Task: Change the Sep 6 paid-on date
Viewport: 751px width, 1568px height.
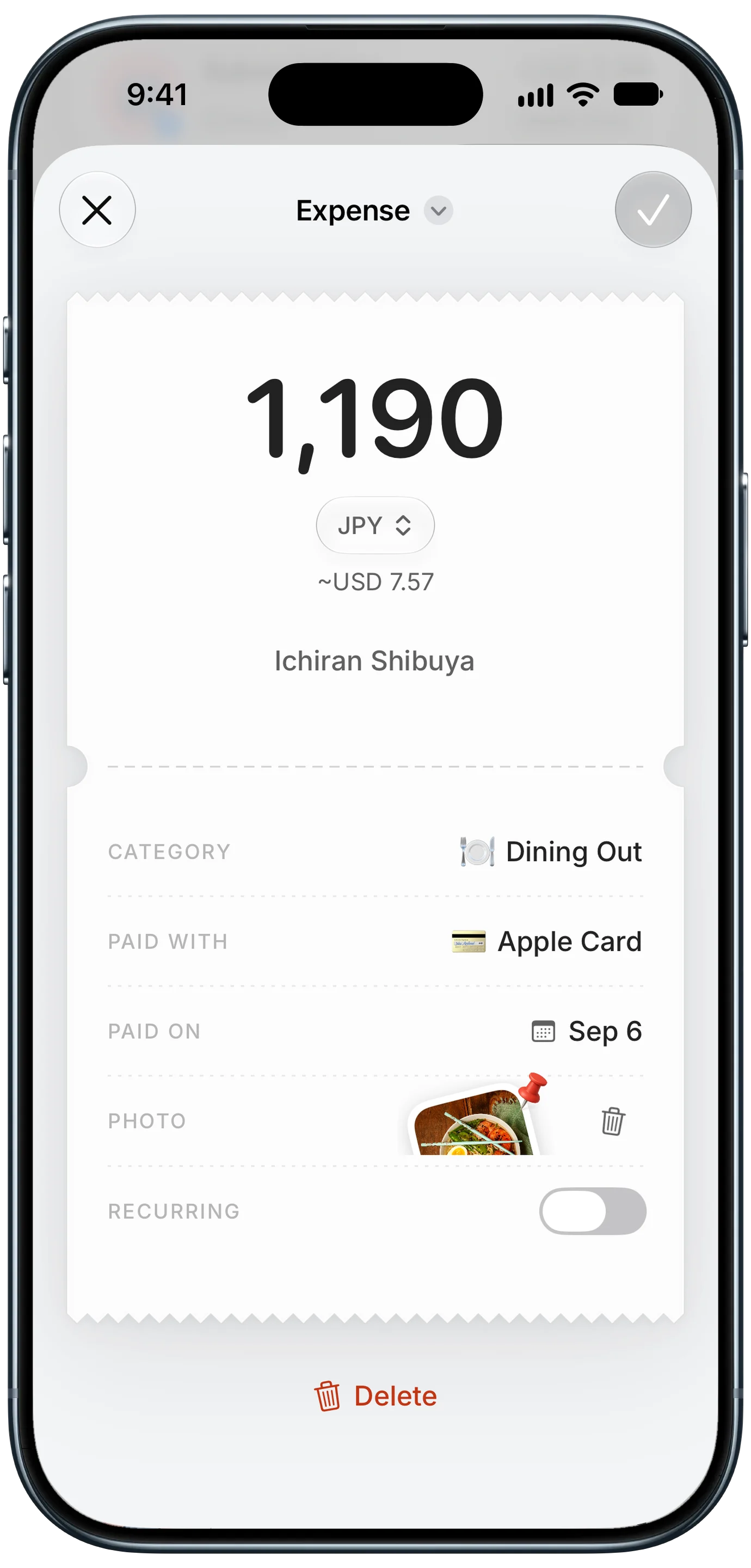Action: (x=587, y=1032)
